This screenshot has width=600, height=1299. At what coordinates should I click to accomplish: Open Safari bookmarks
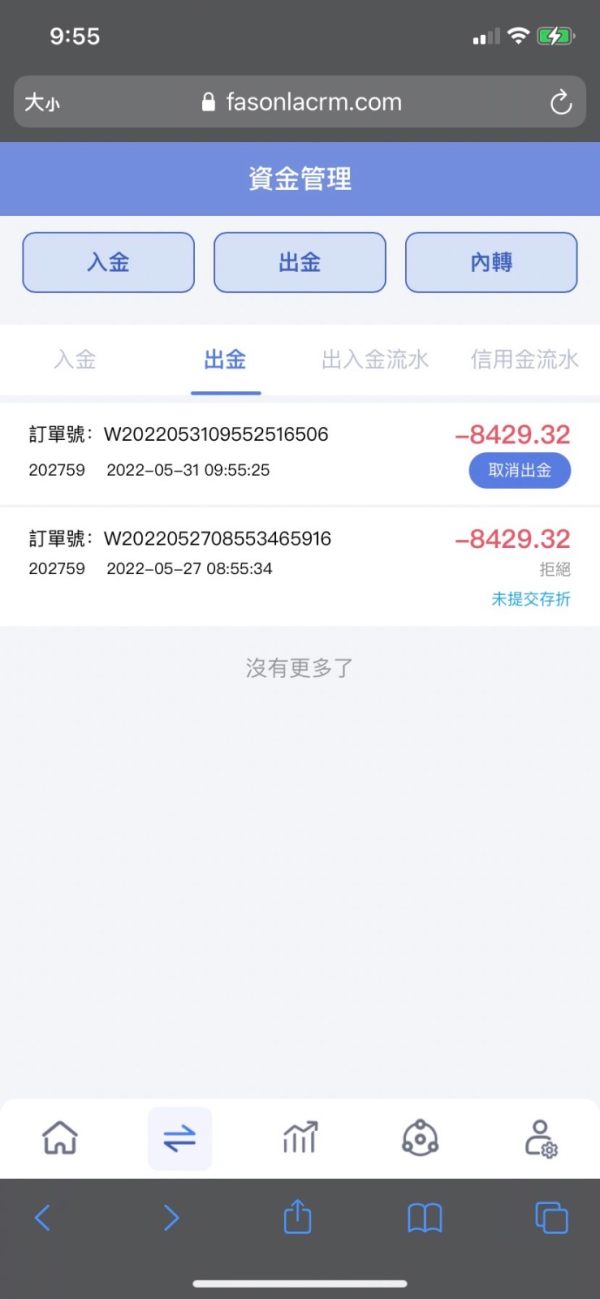click(425, 1217)
